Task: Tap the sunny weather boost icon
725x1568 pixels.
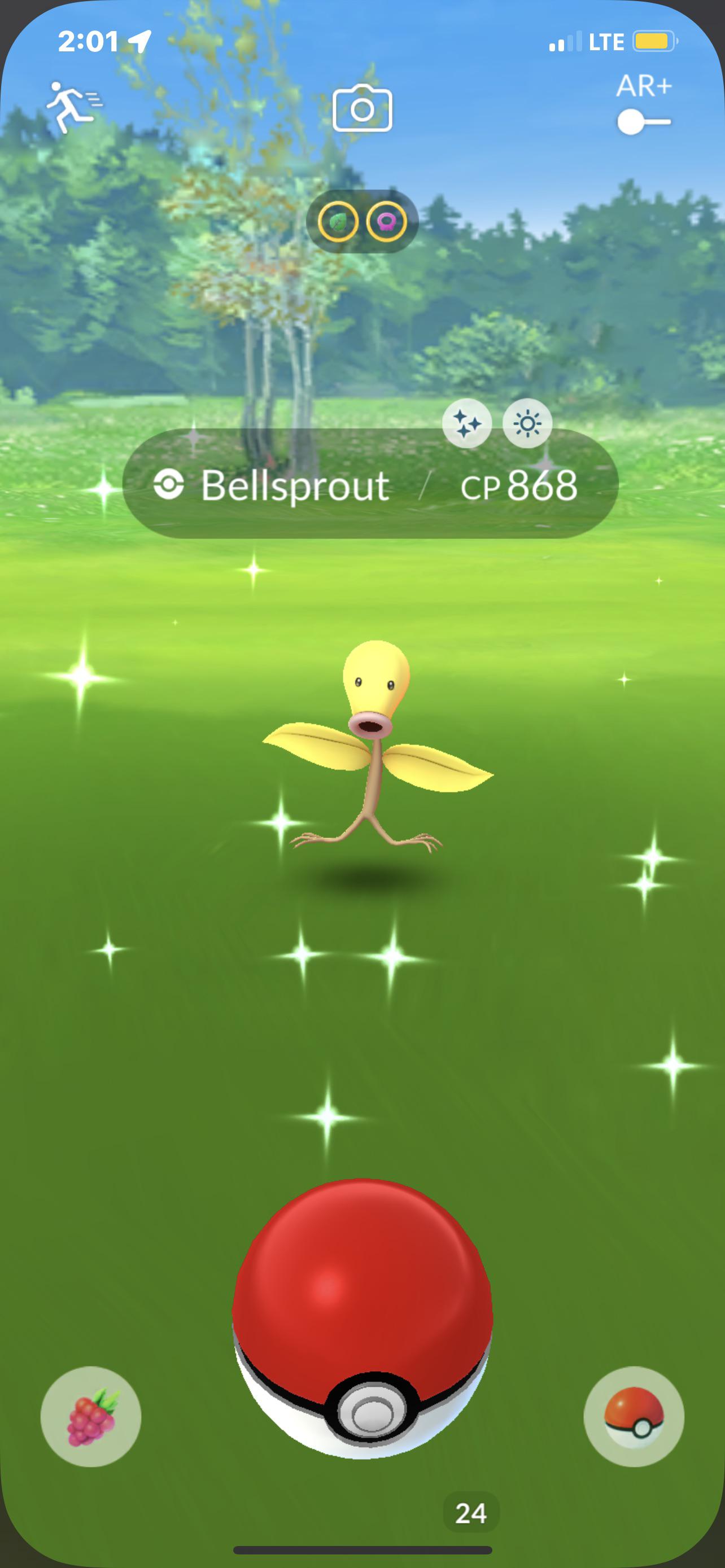Action: [527, 423]
